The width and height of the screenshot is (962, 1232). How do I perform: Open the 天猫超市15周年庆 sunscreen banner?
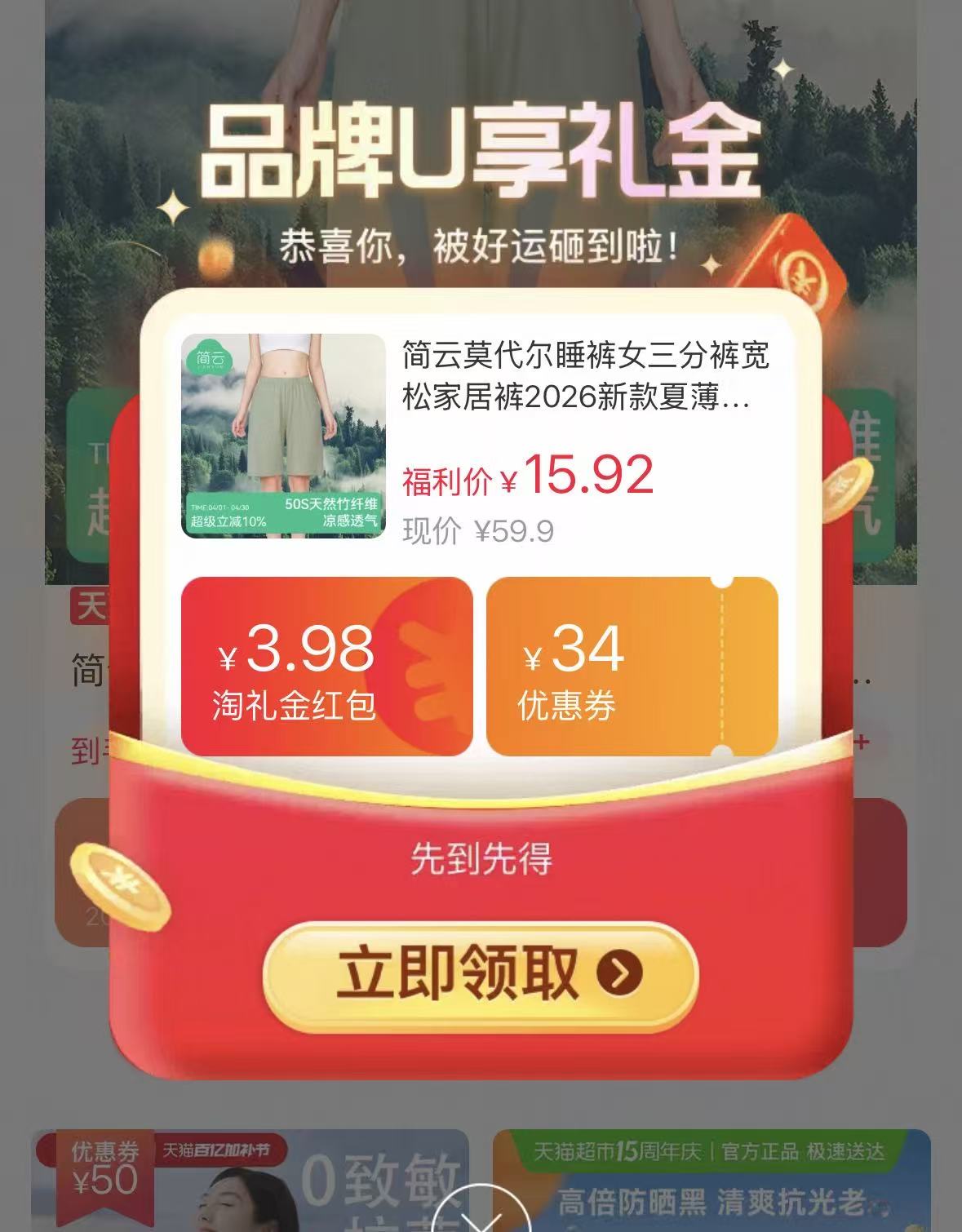pyautogui.click(x=712, y=1181)
